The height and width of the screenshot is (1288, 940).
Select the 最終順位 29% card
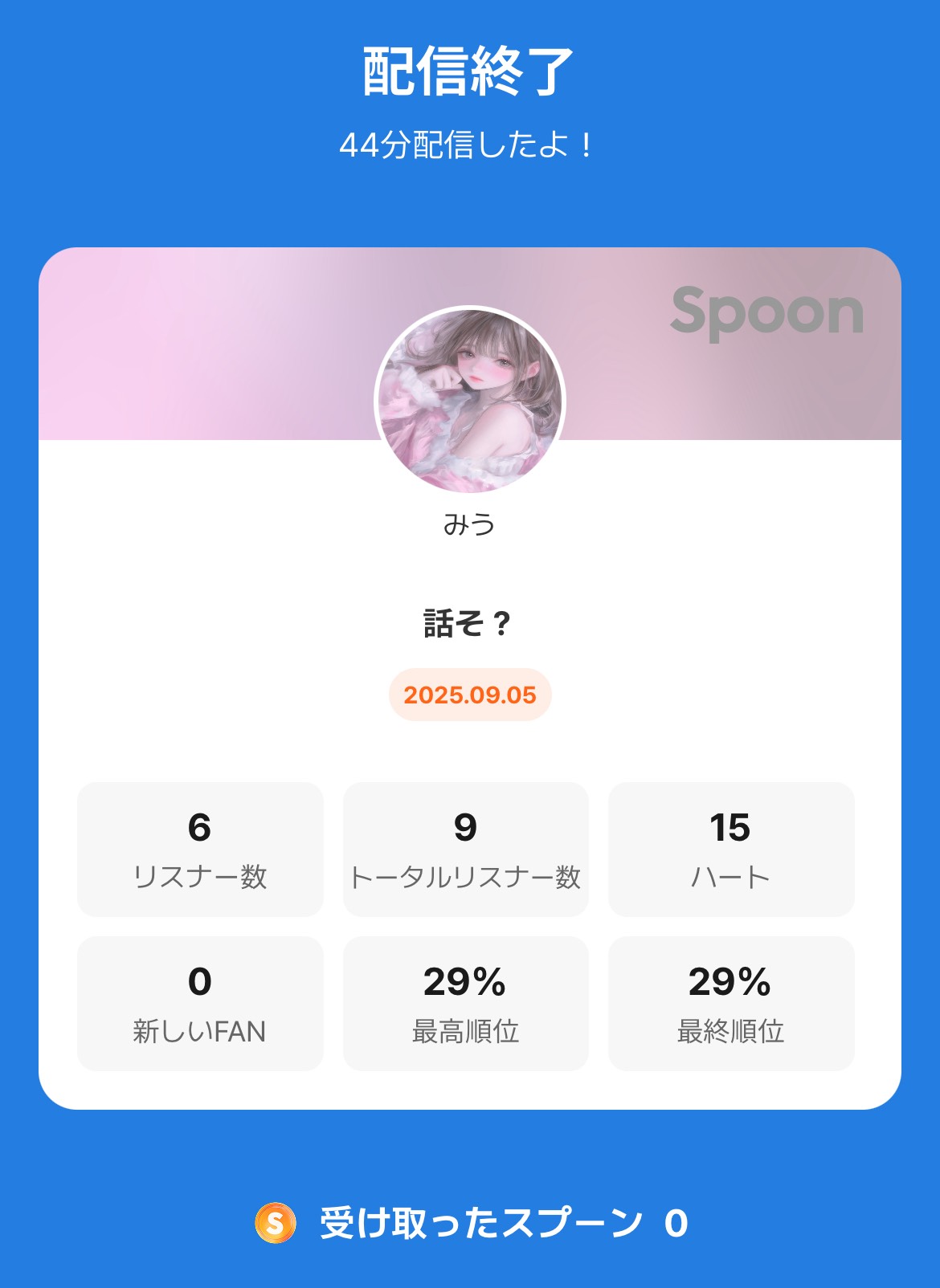coord(732,1002)
